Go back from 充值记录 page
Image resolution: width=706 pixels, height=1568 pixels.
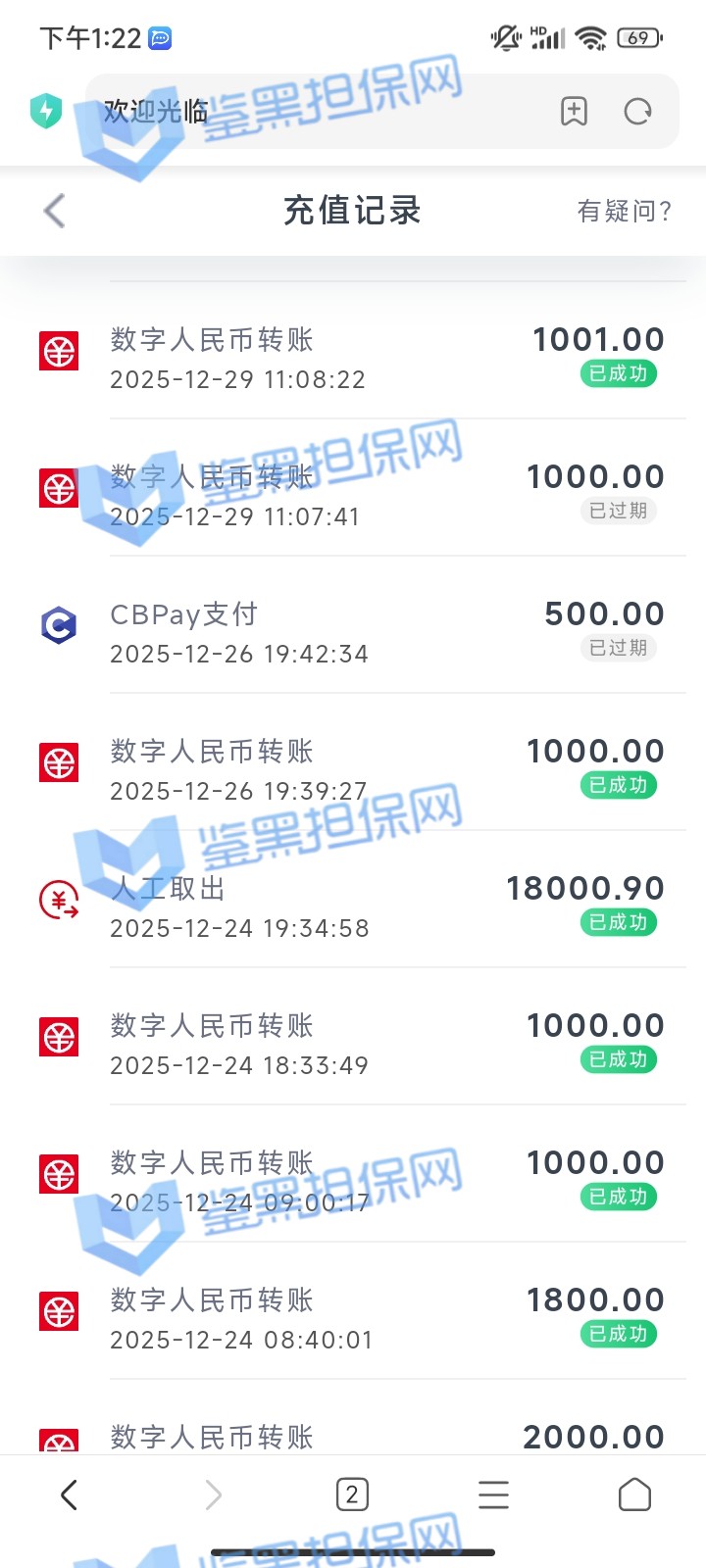point(55,211)
